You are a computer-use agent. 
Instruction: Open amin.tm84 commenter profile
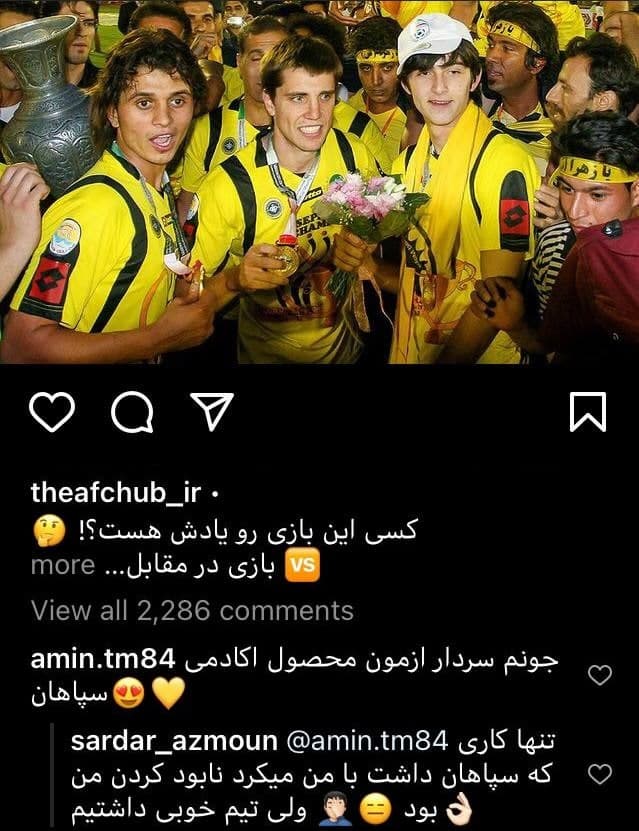point(103,661)
